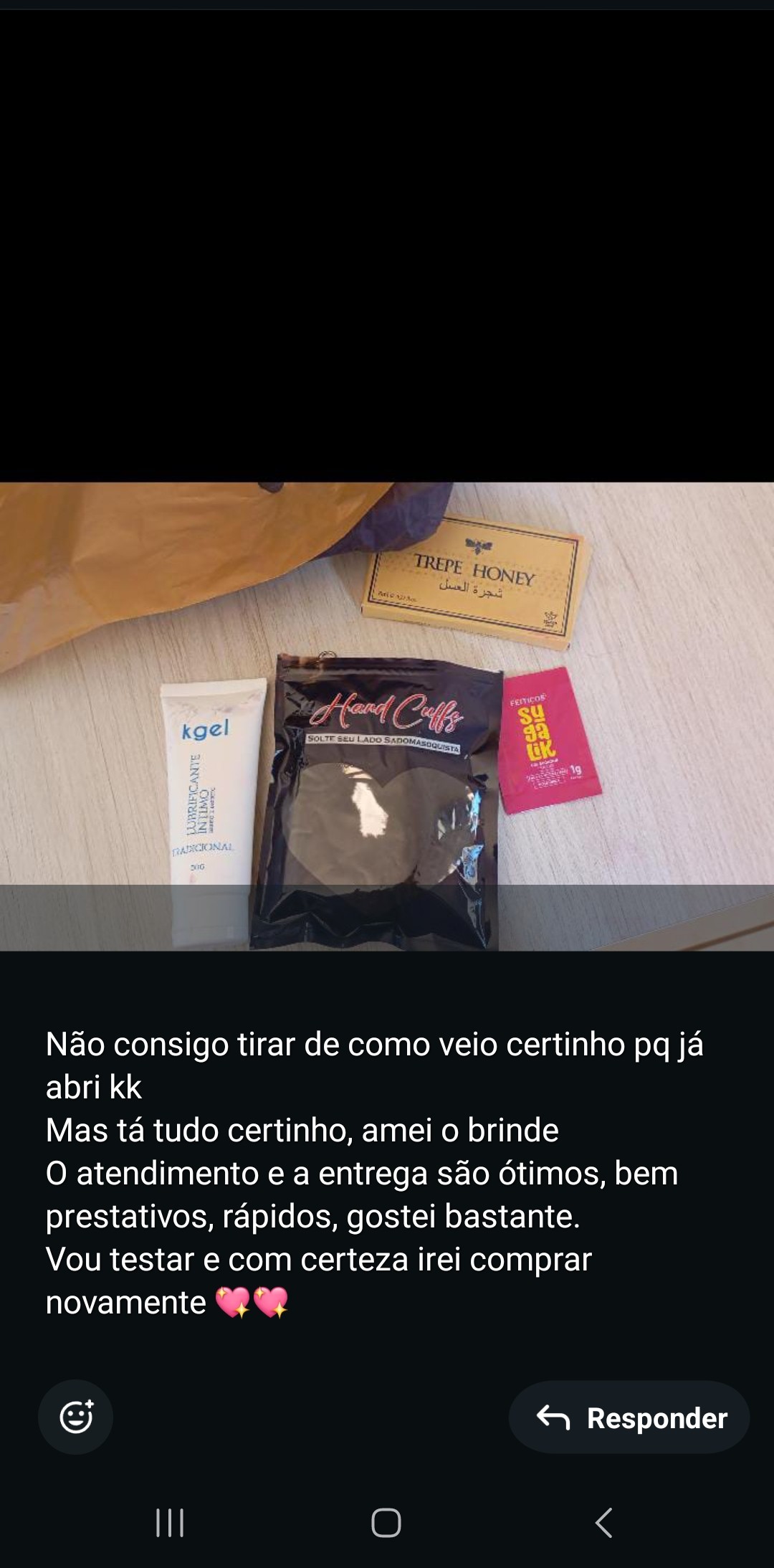Tap the Responder button
Image resolution: width=774 pixels, height=1568 pixels.
(x=629, y=1415)
